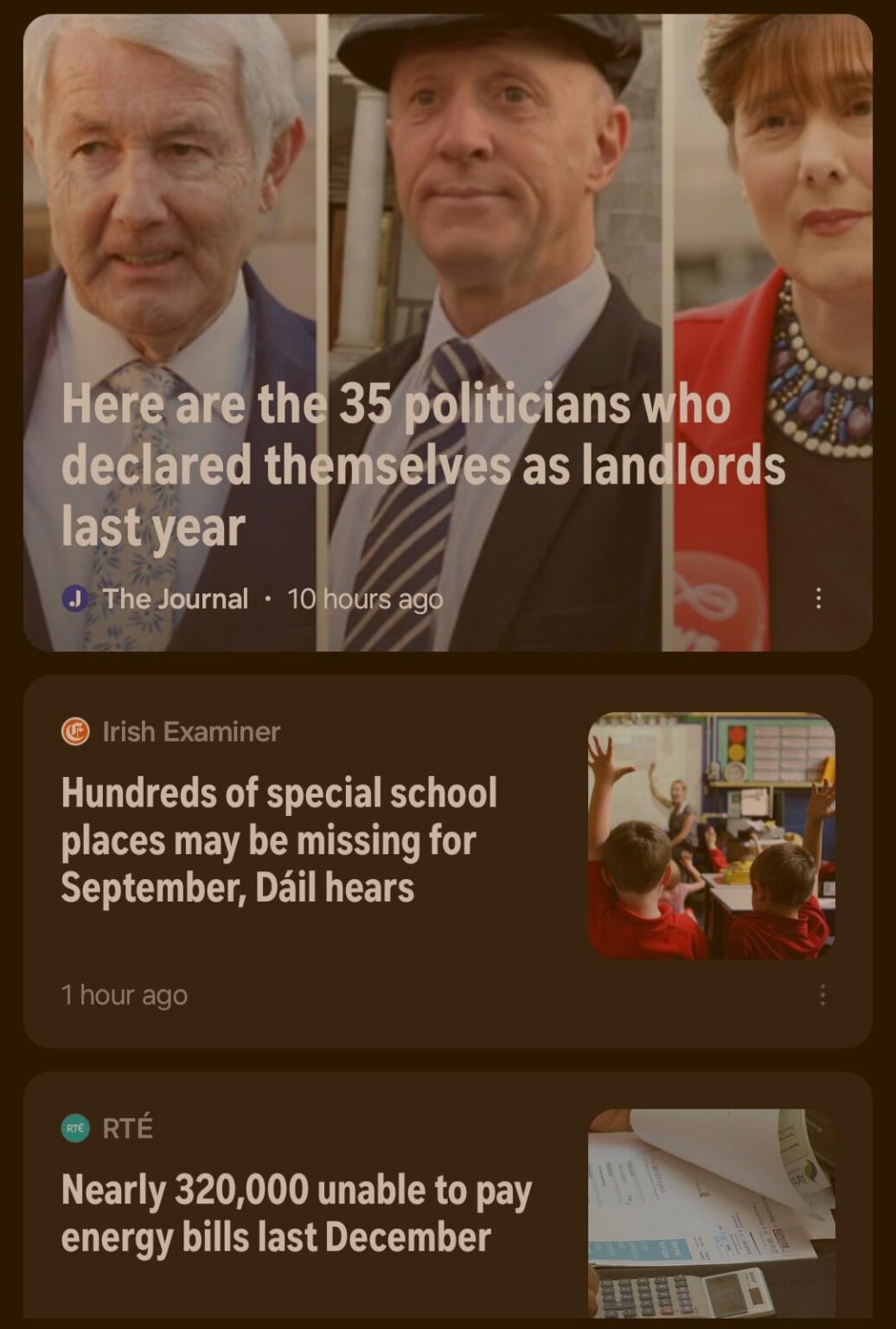Read Irish Examiner story on special school places
This screenshot has width=896, height=1329.
(x=279, y=840)
